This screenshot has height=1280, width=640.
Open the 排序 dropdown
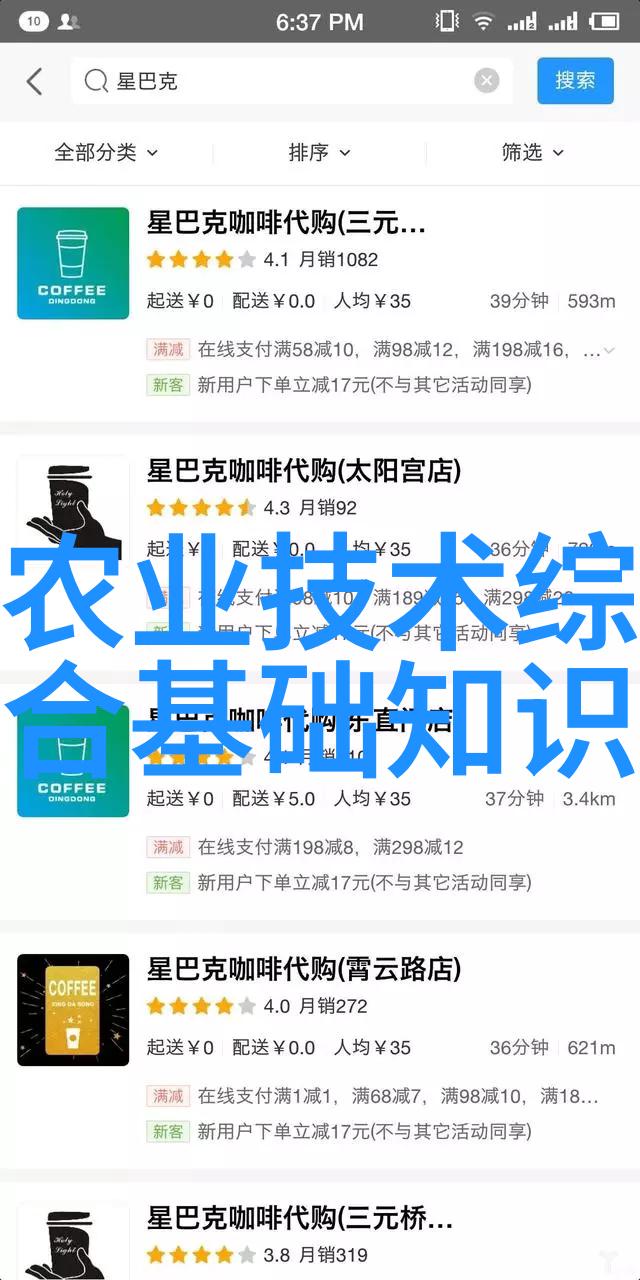click(x=319, y=152)
